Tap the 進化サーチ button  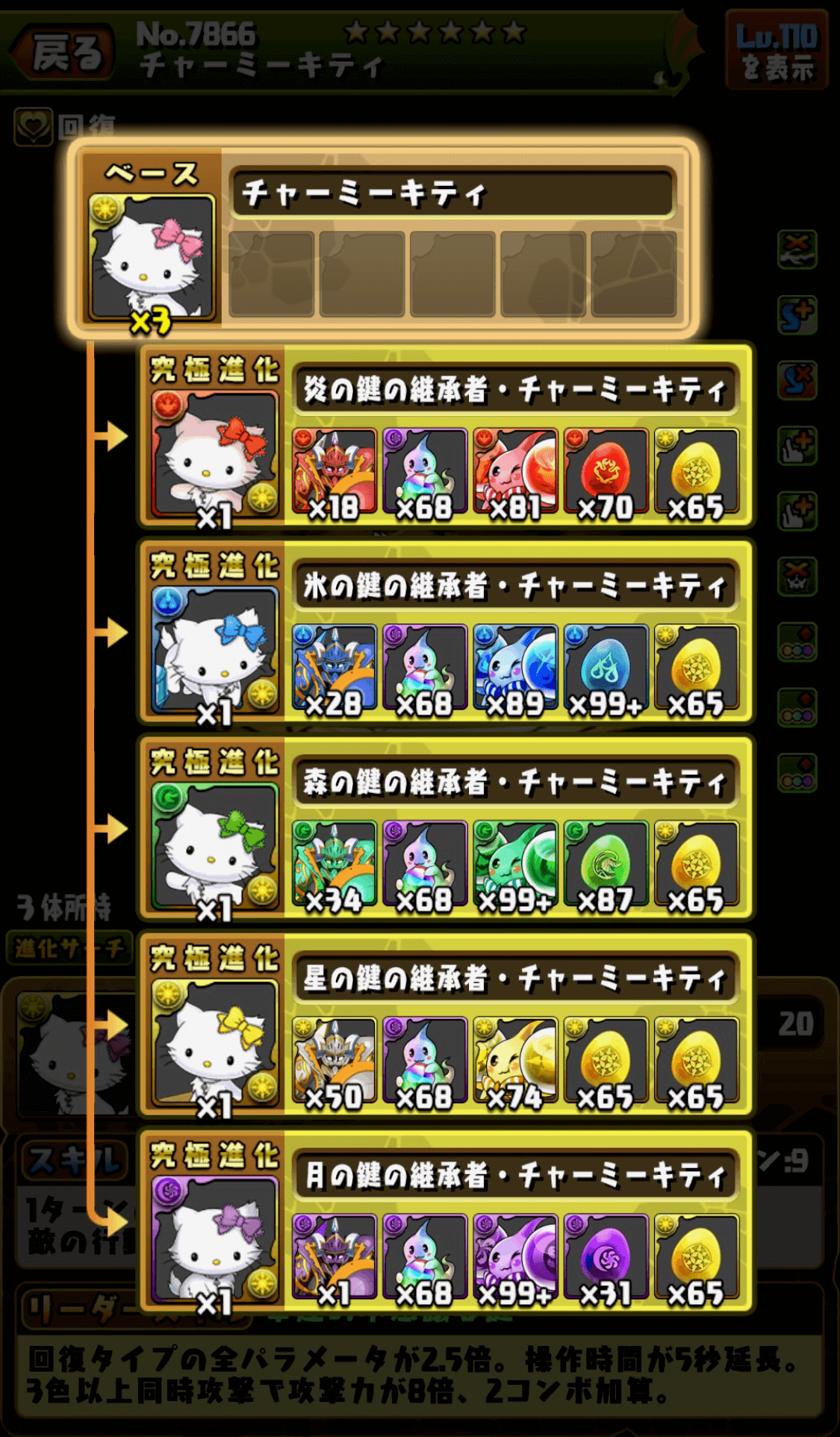pyautogui.click(x=69, y=949)
